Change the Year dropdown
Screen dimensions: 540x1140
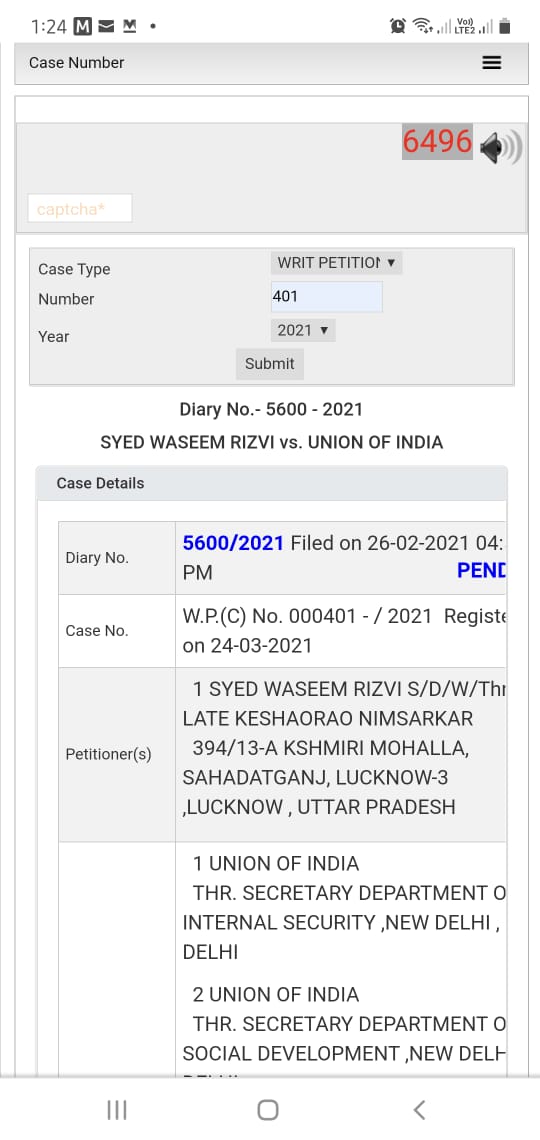[303, 330]
